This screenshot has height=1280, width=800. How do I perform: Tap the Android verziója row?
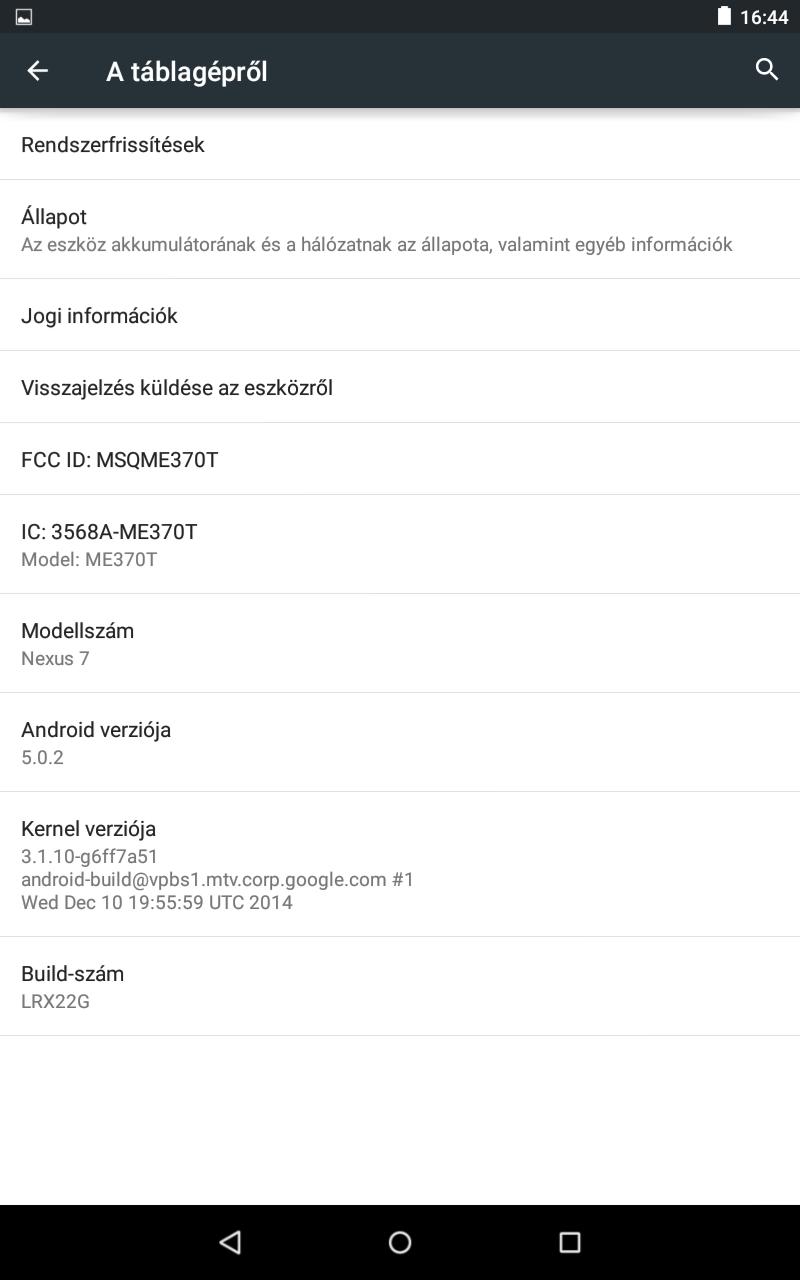click(x=400, y=742)
